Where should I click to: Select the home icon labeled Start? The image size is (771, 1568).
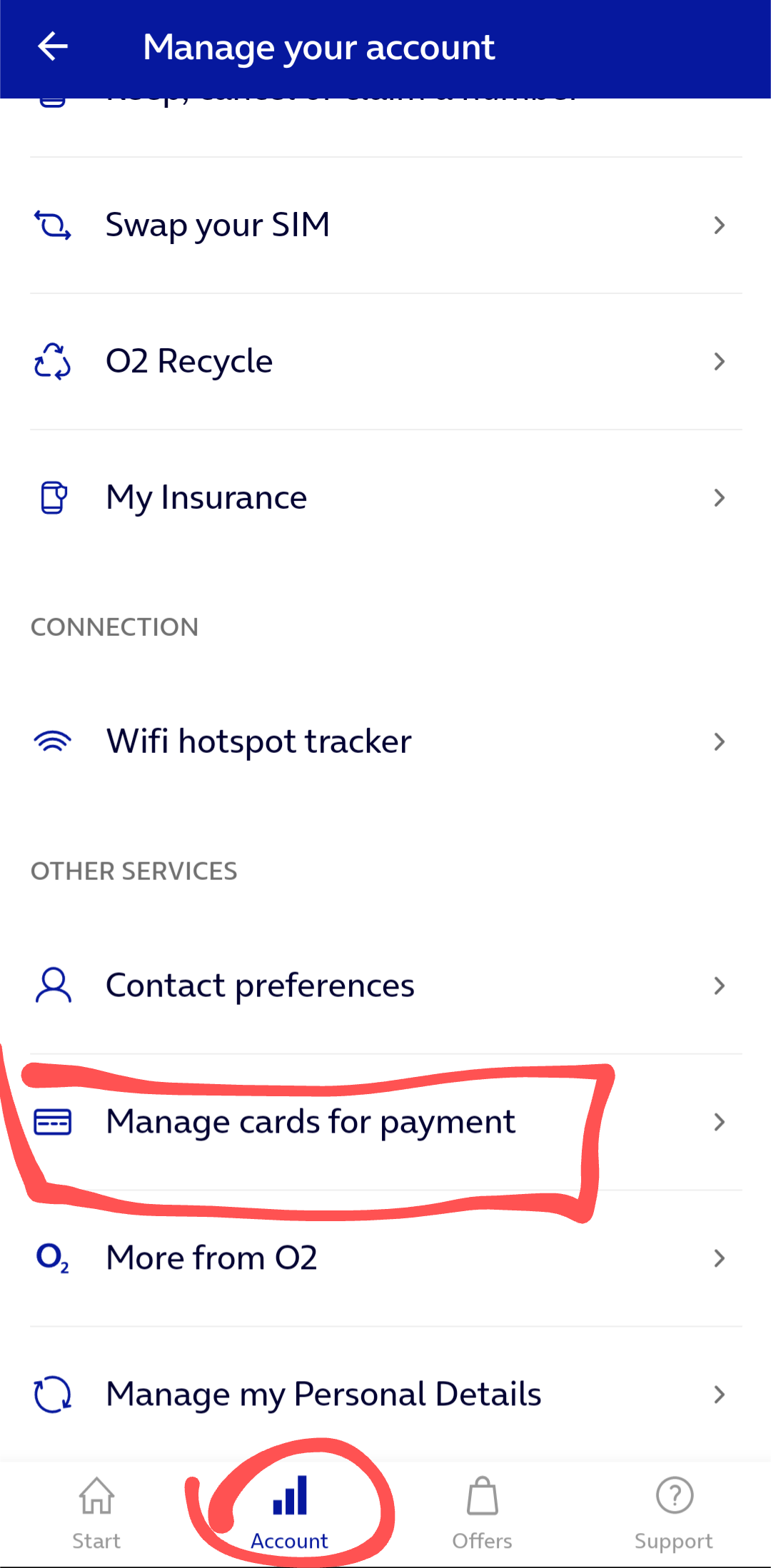click(x=96, y=1494)
